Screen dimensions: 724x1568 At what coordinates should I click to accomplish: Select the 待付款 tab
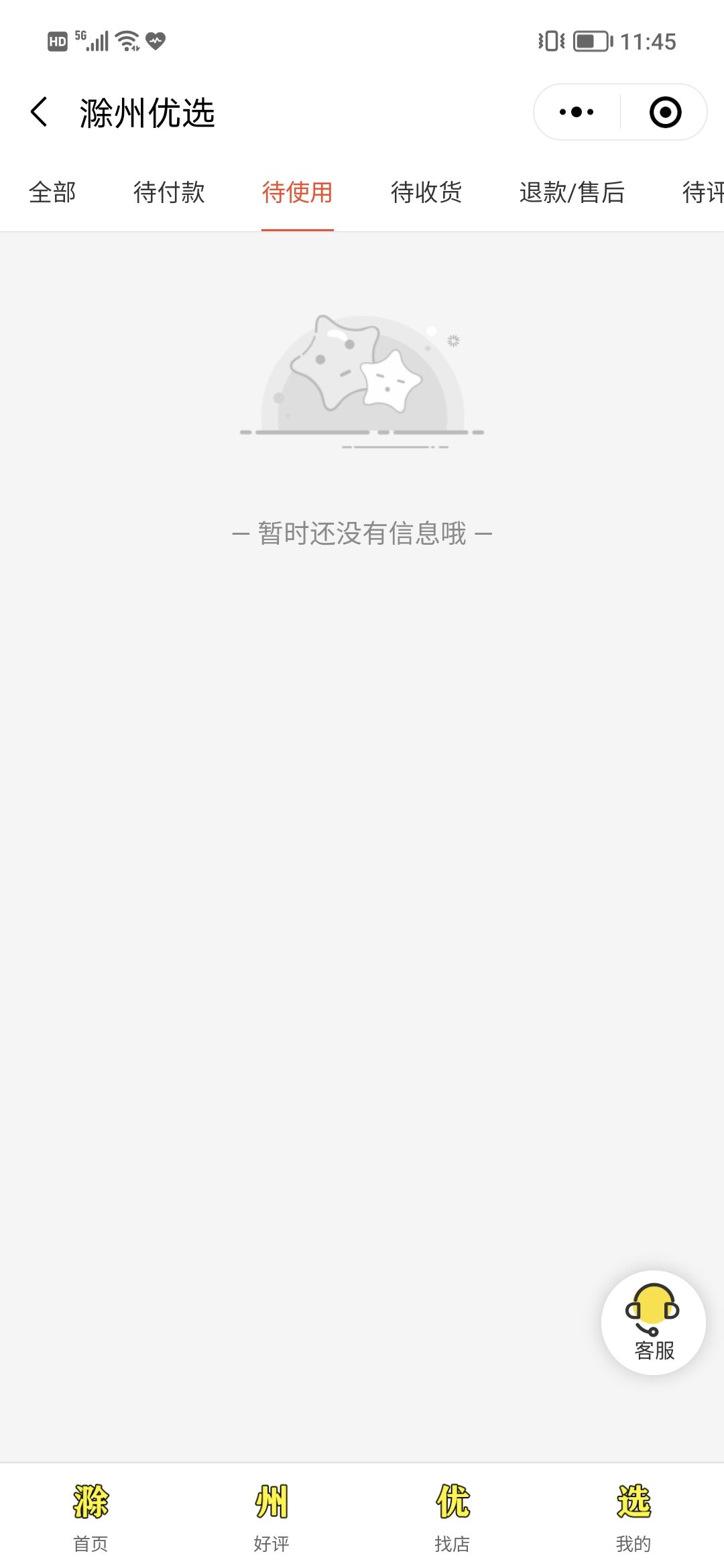(169, 192)
